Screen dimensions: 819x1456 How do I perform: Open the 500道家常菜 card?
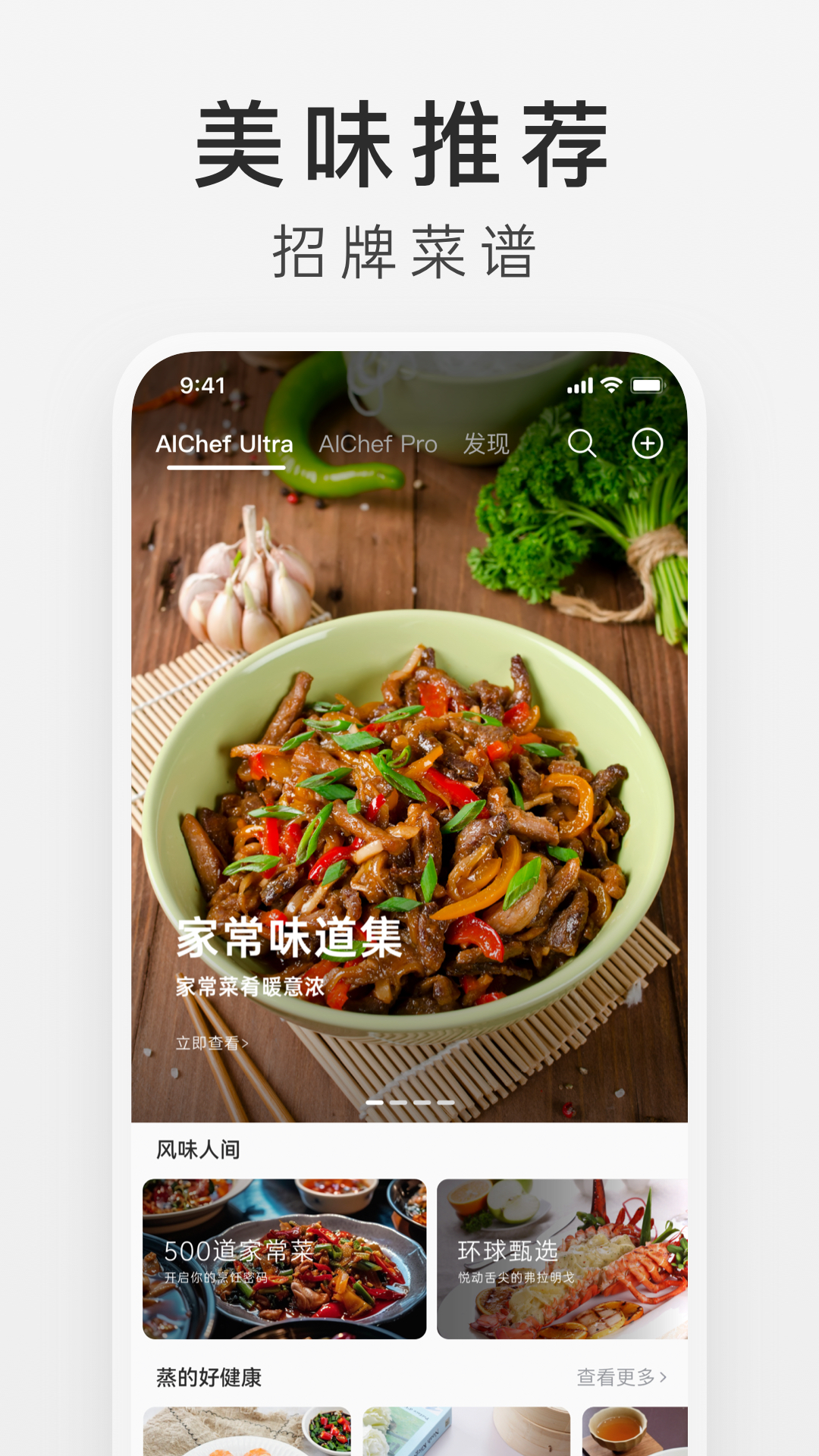[284, 1253]
